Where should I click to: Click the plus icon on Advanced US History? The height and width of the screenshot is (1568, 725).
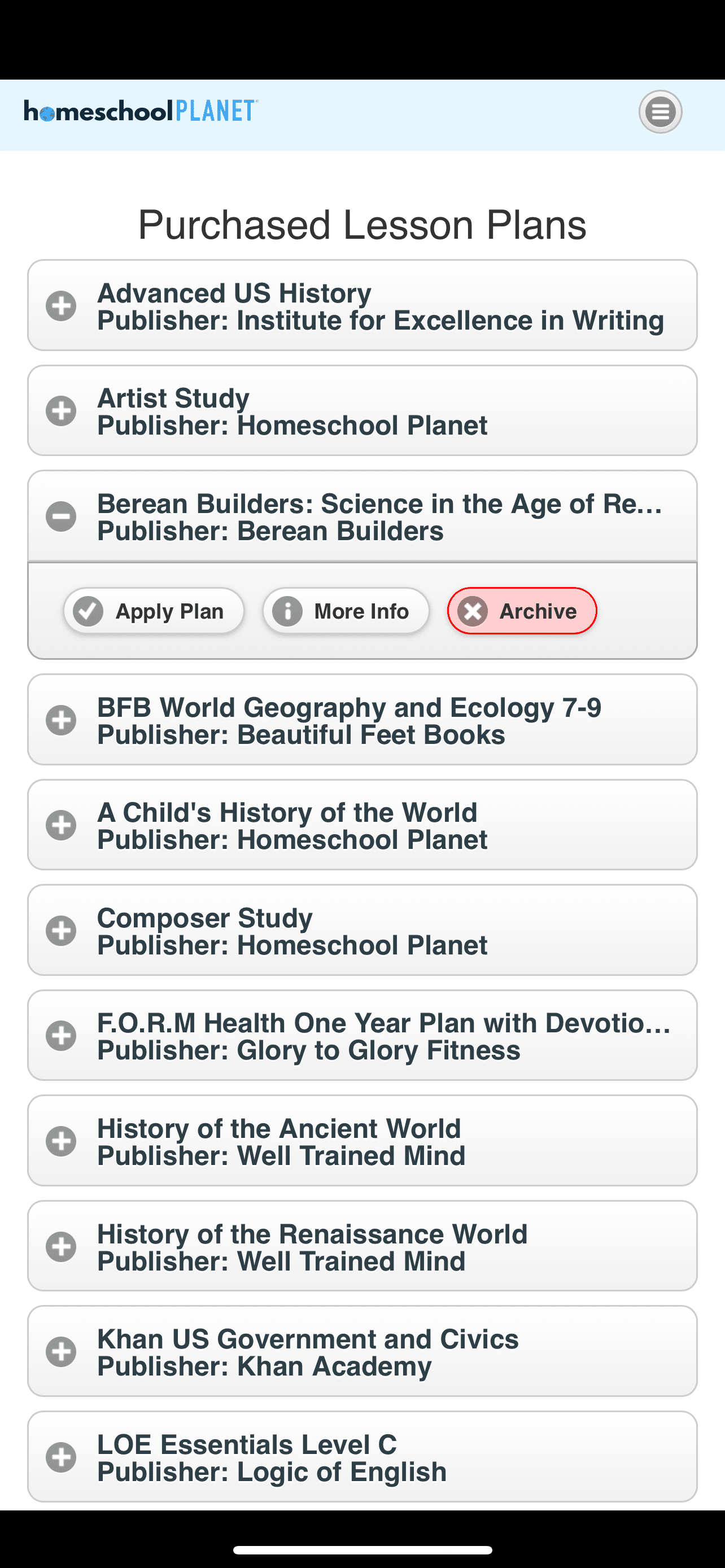point(61,305)
